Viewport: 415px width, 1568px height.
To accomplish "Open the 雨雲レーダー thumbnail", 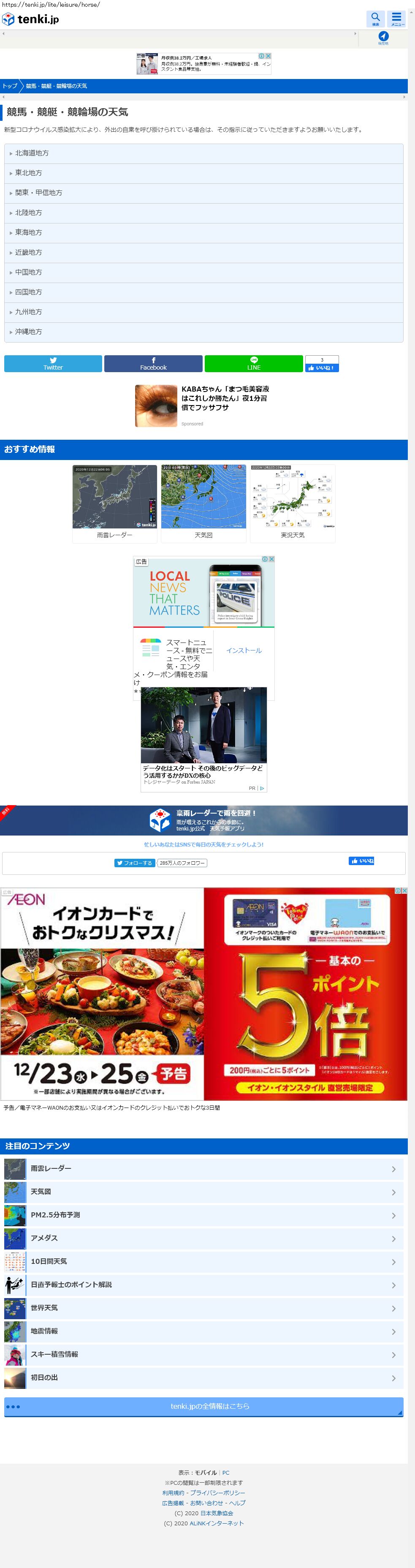I will click(x=114, y=503).
